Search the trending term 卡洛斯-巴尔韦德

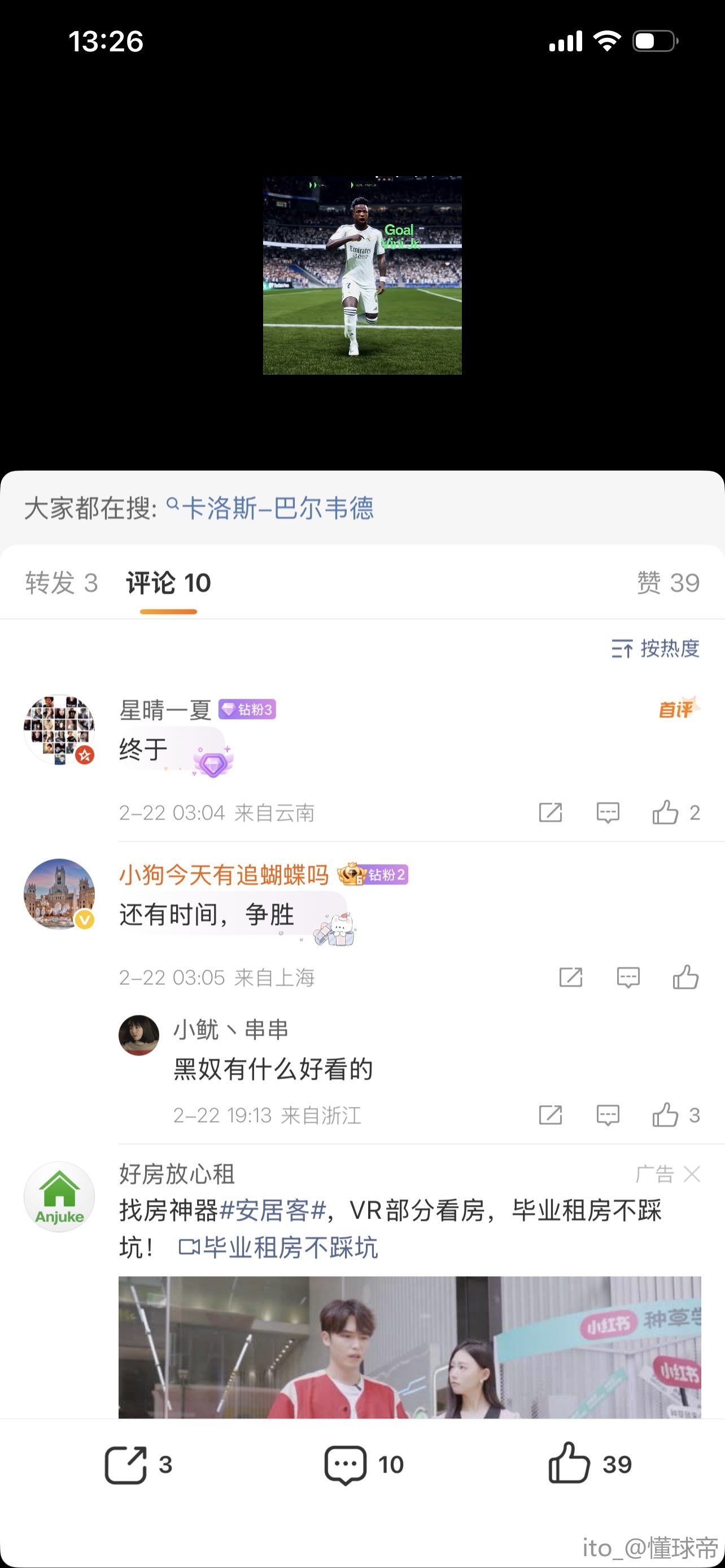[x=277, y=508]
